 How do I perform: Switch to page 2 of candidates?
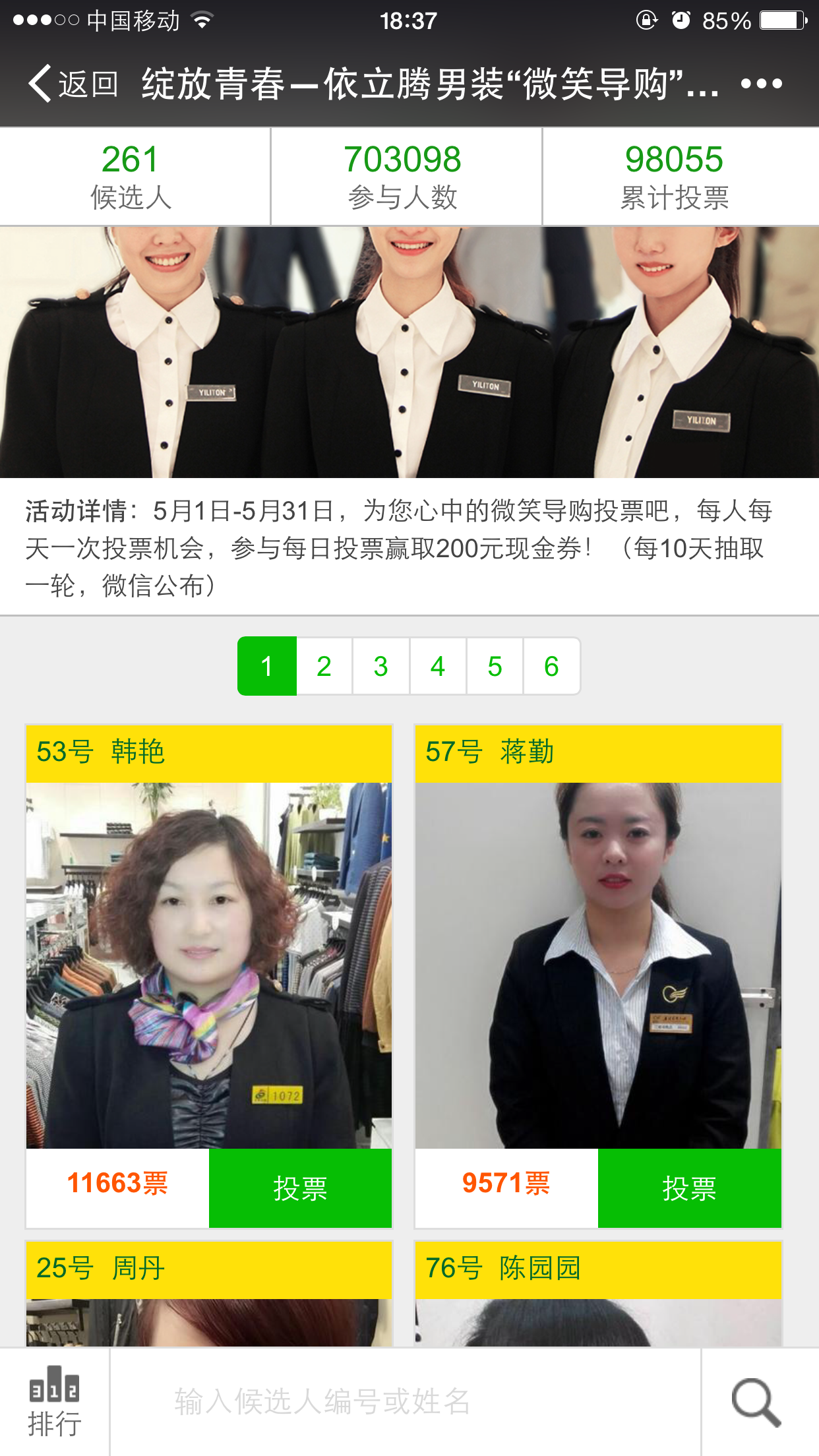coord(324,666)
